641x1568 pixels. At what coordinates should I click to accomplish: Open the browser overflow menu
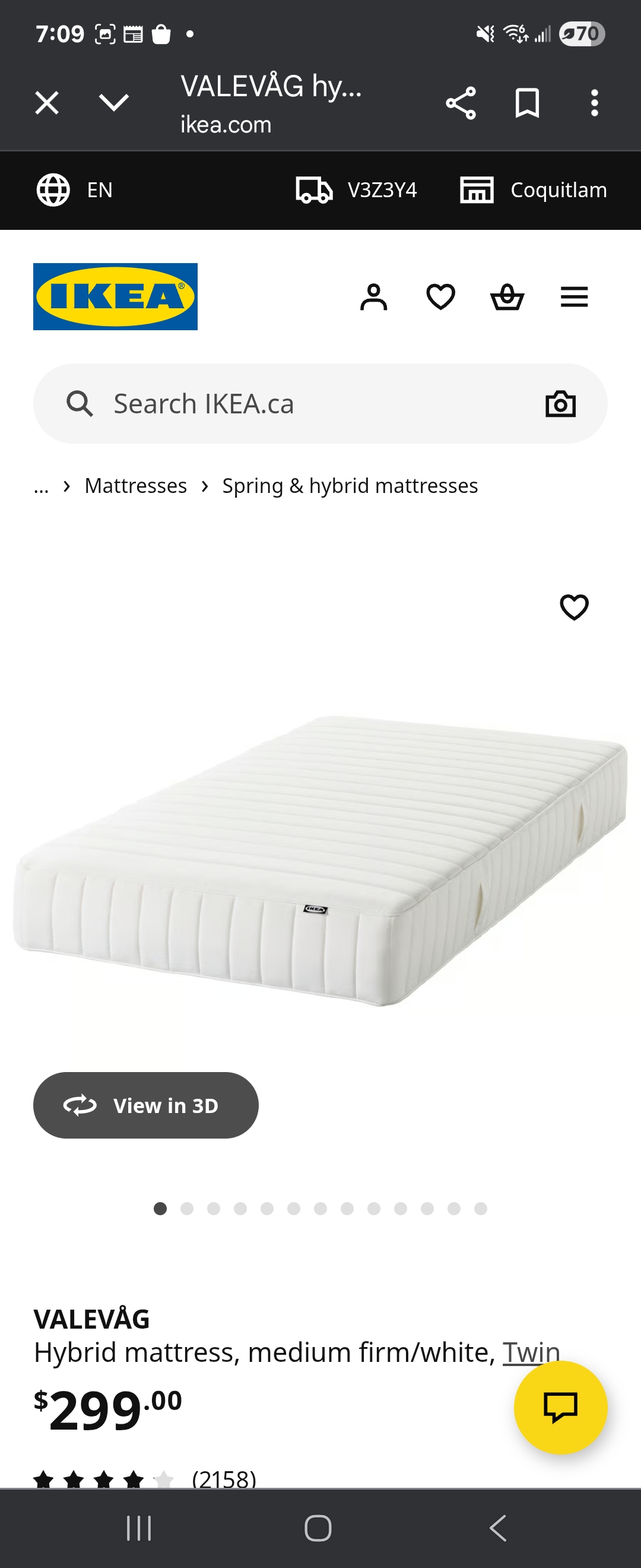(x=594, y=103)
